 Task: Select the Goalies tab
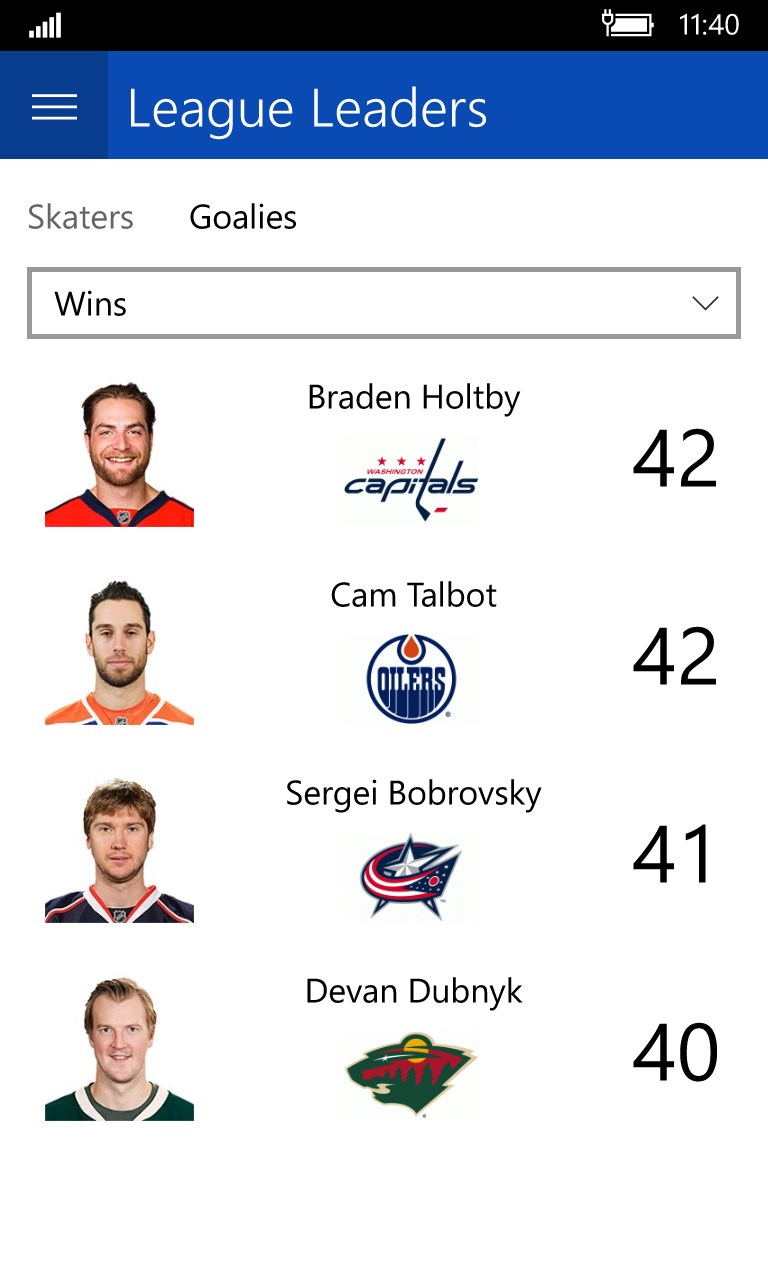pyautogui.click(x=243, y=217)
